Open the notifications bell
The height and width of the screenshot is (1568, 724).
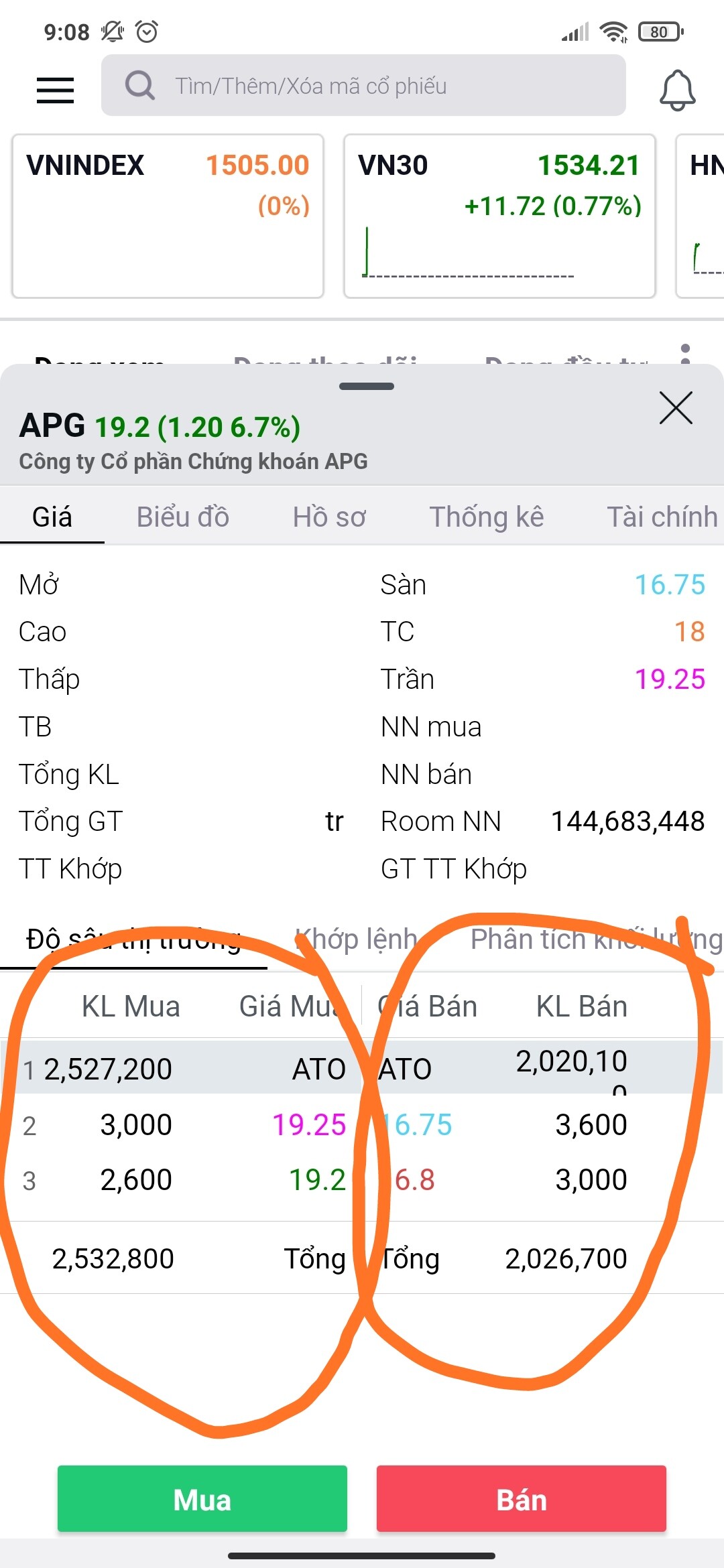[677, 90]
